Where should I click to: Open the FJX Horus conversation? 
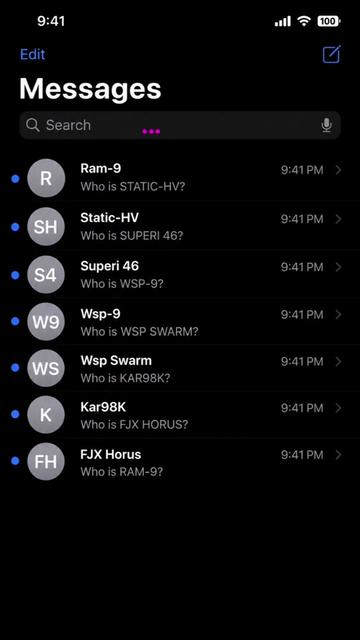pyautogui.click(x=180, y=462)
